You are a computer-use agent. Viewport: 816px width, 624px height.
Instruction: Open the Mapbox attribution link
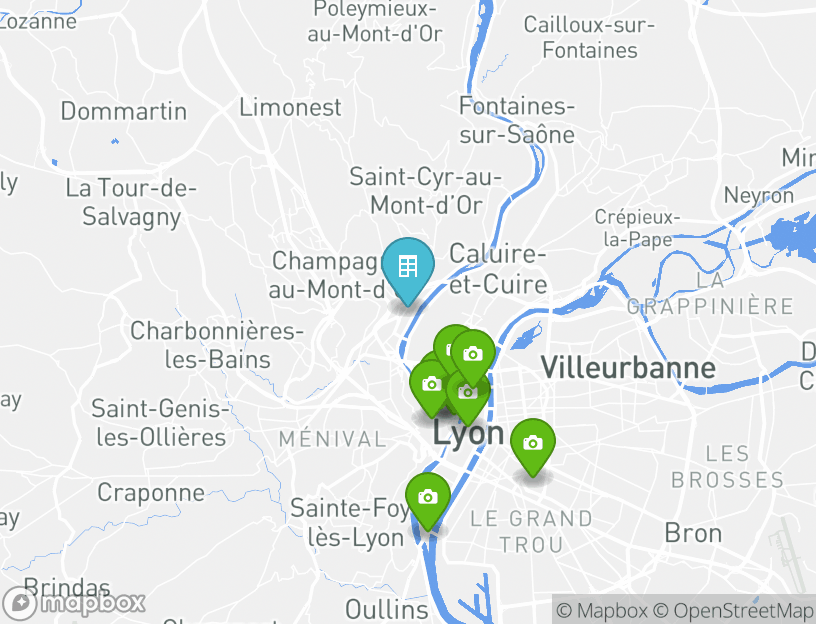point(601,610)
